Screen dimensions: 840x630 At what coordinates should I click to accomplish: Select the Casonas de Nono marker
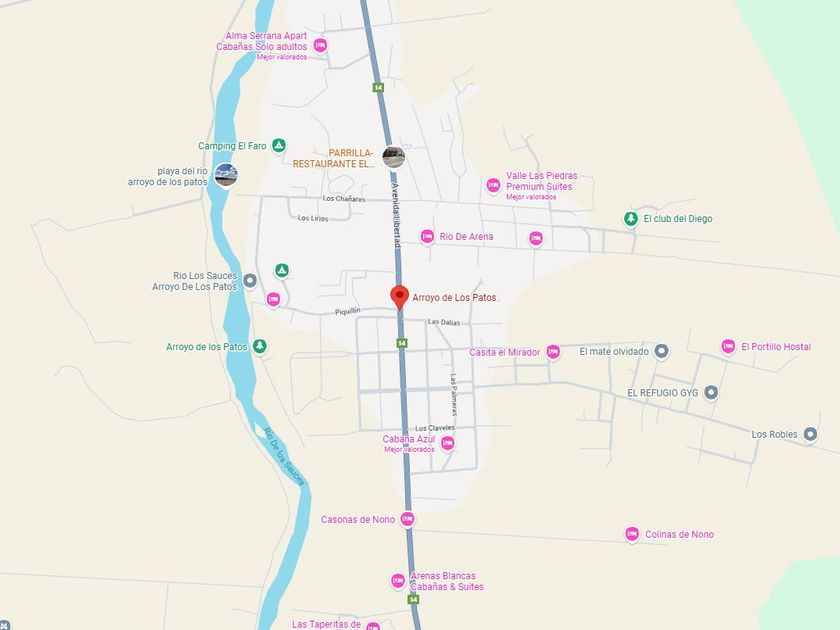[407, 519]
